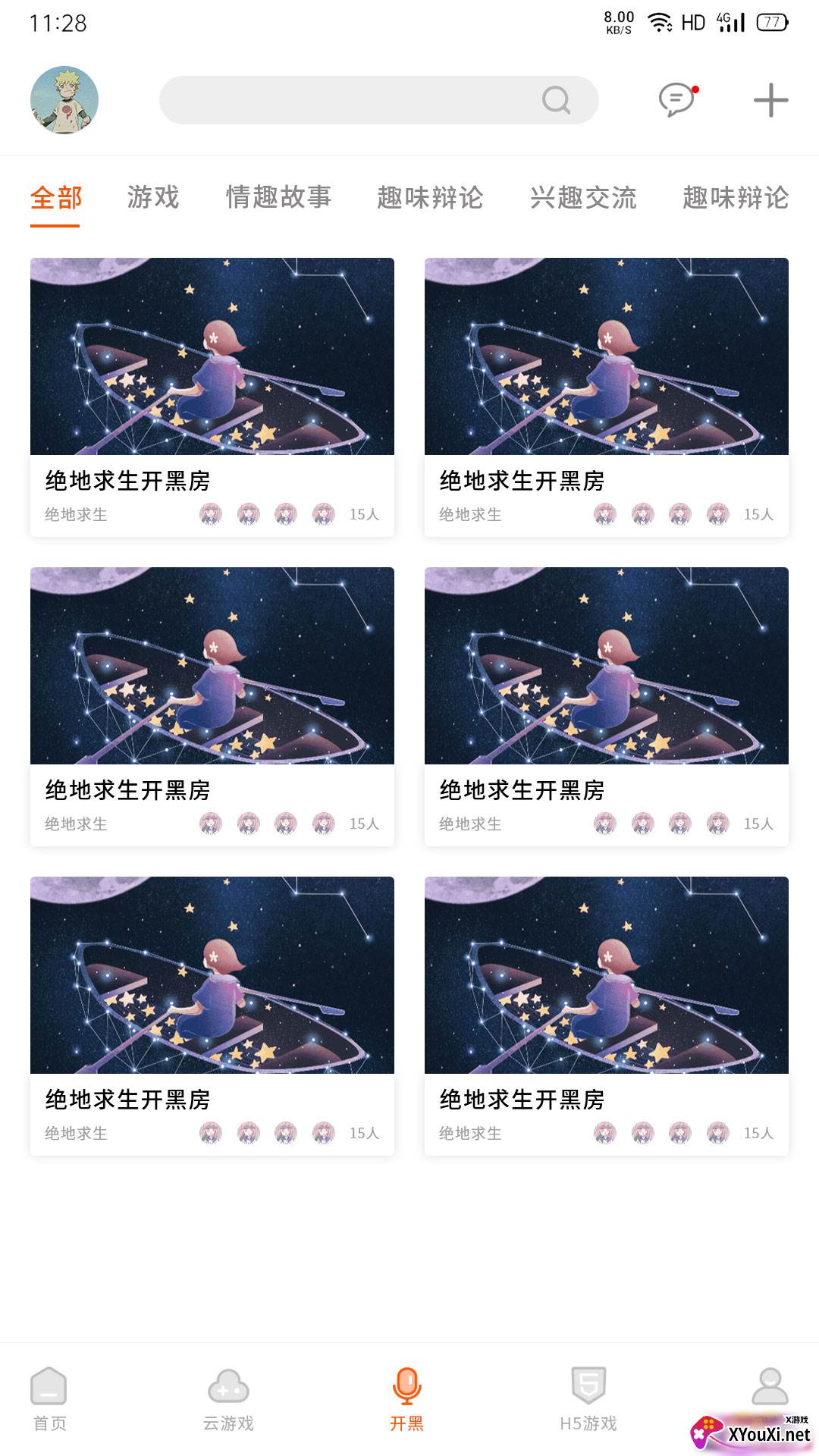Tap the plus icon to create
The image size is (819, 1456).
[x=770, y=100]
